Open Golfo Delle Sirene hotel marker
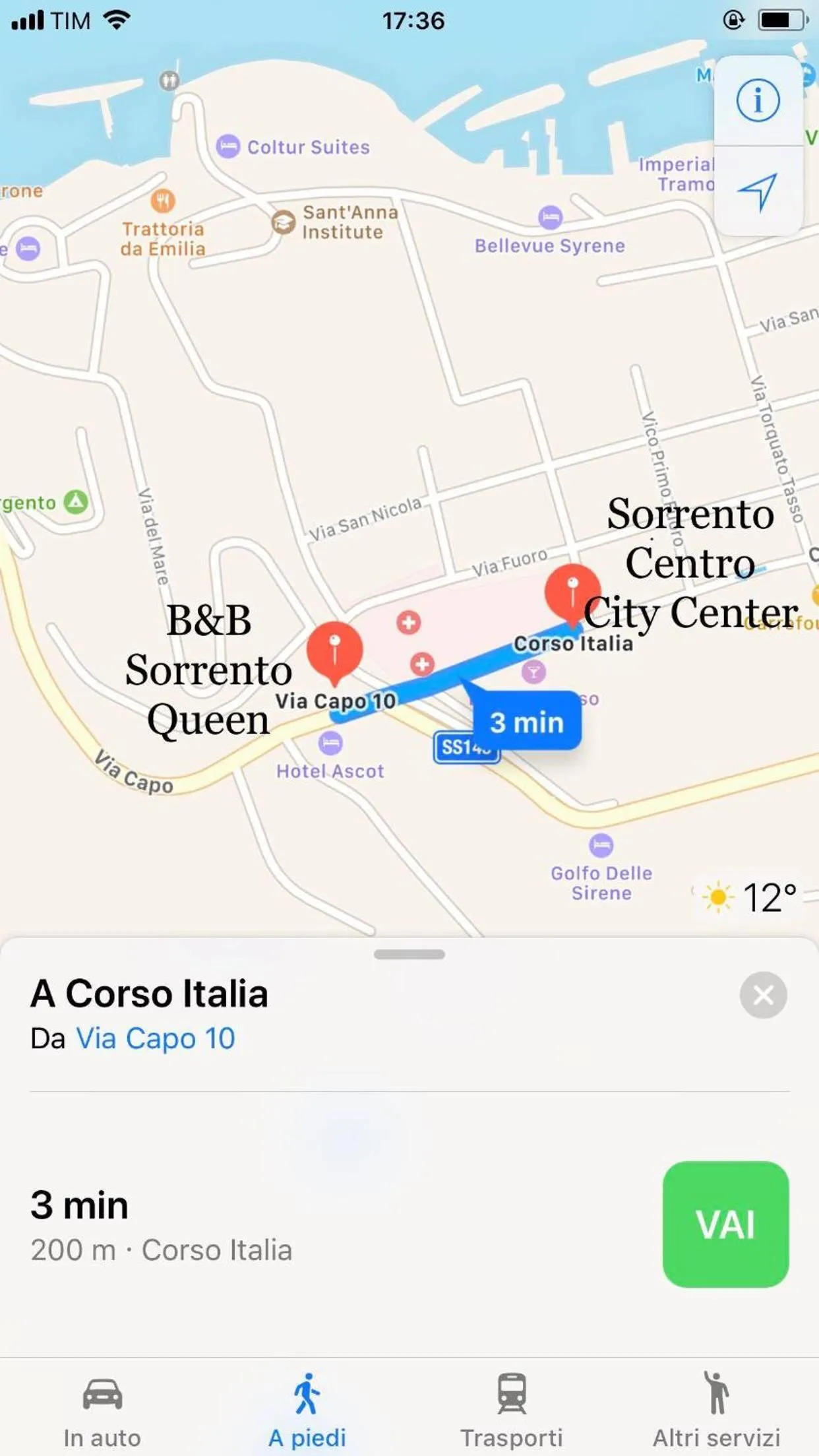This screenshot has height=1456, width=819. 601,845
